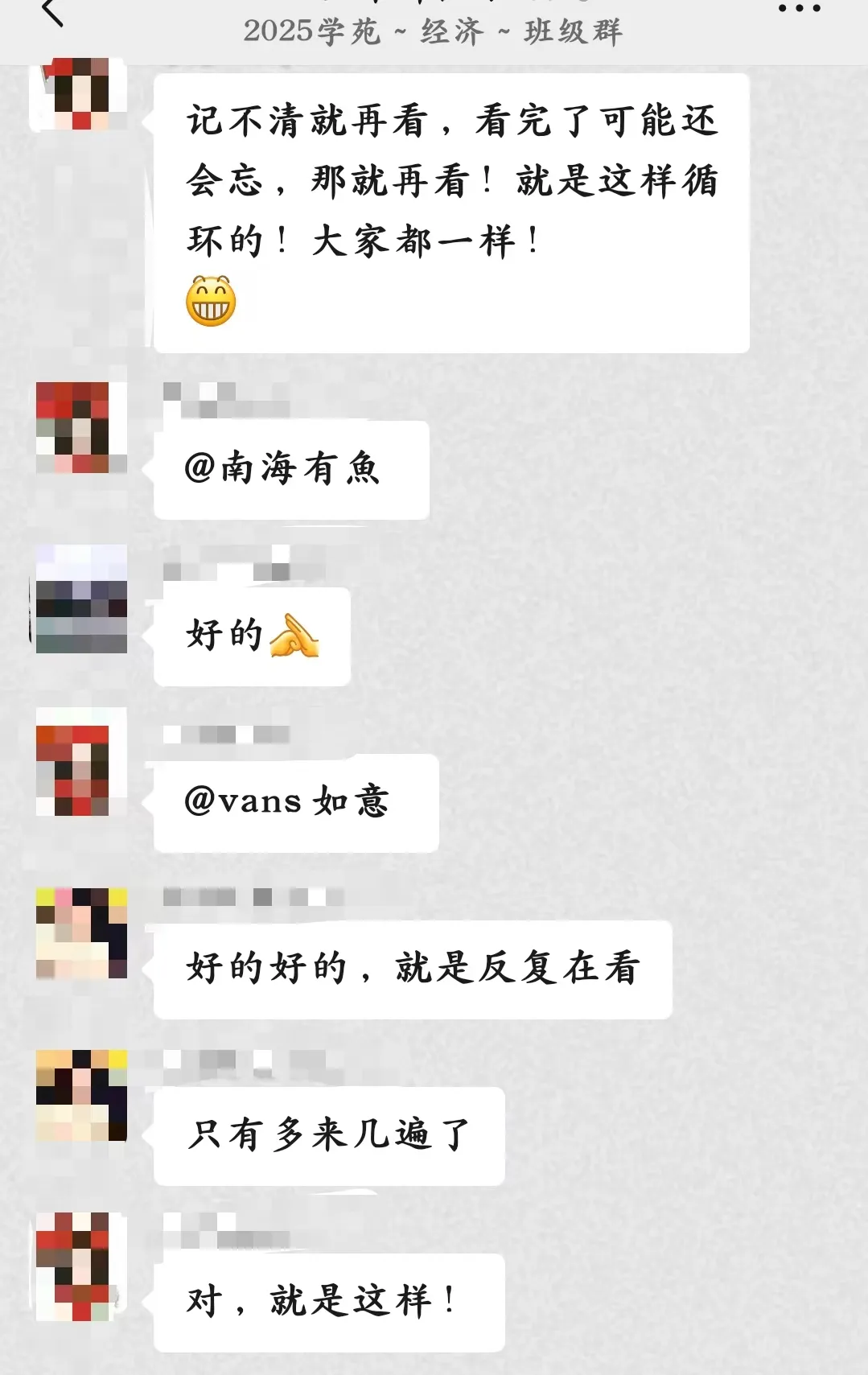View profile of '好的好的，就是反复在看' sender

tap(81, 933)
